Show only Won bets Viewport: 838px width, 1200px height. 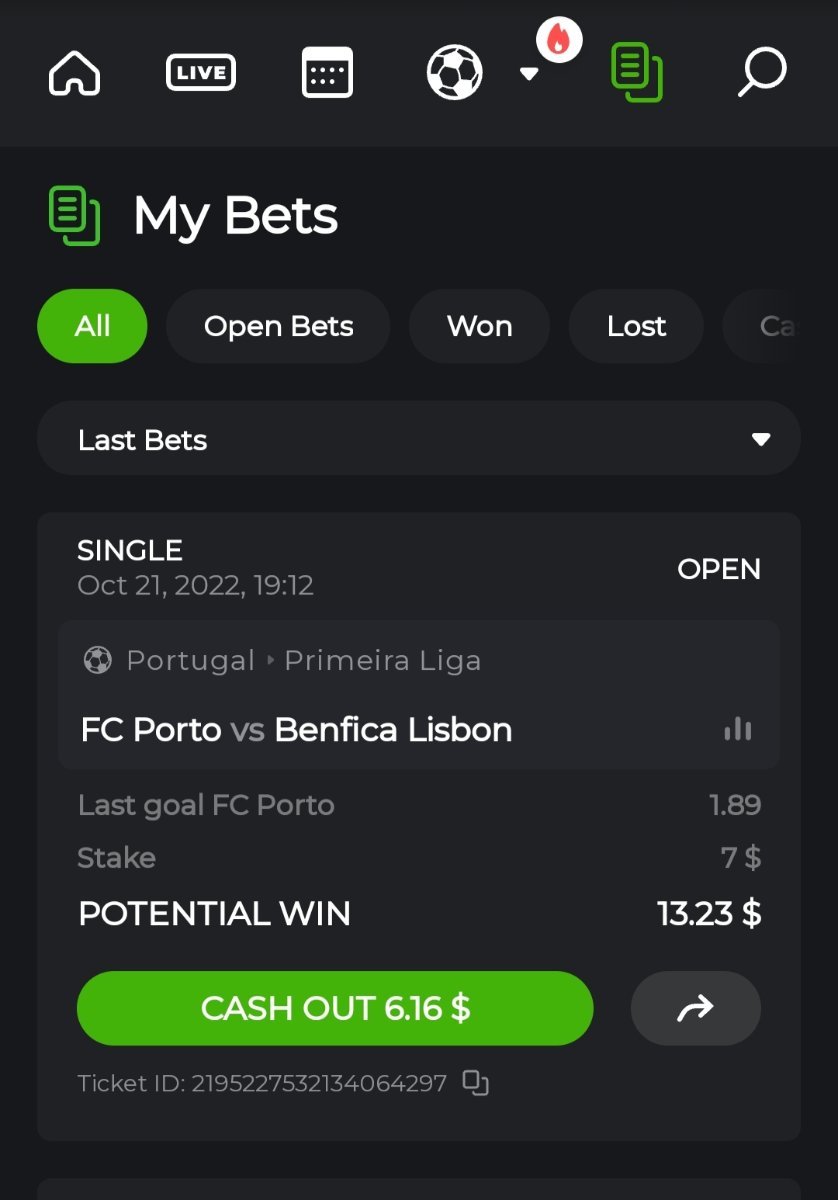pos(479,326)
